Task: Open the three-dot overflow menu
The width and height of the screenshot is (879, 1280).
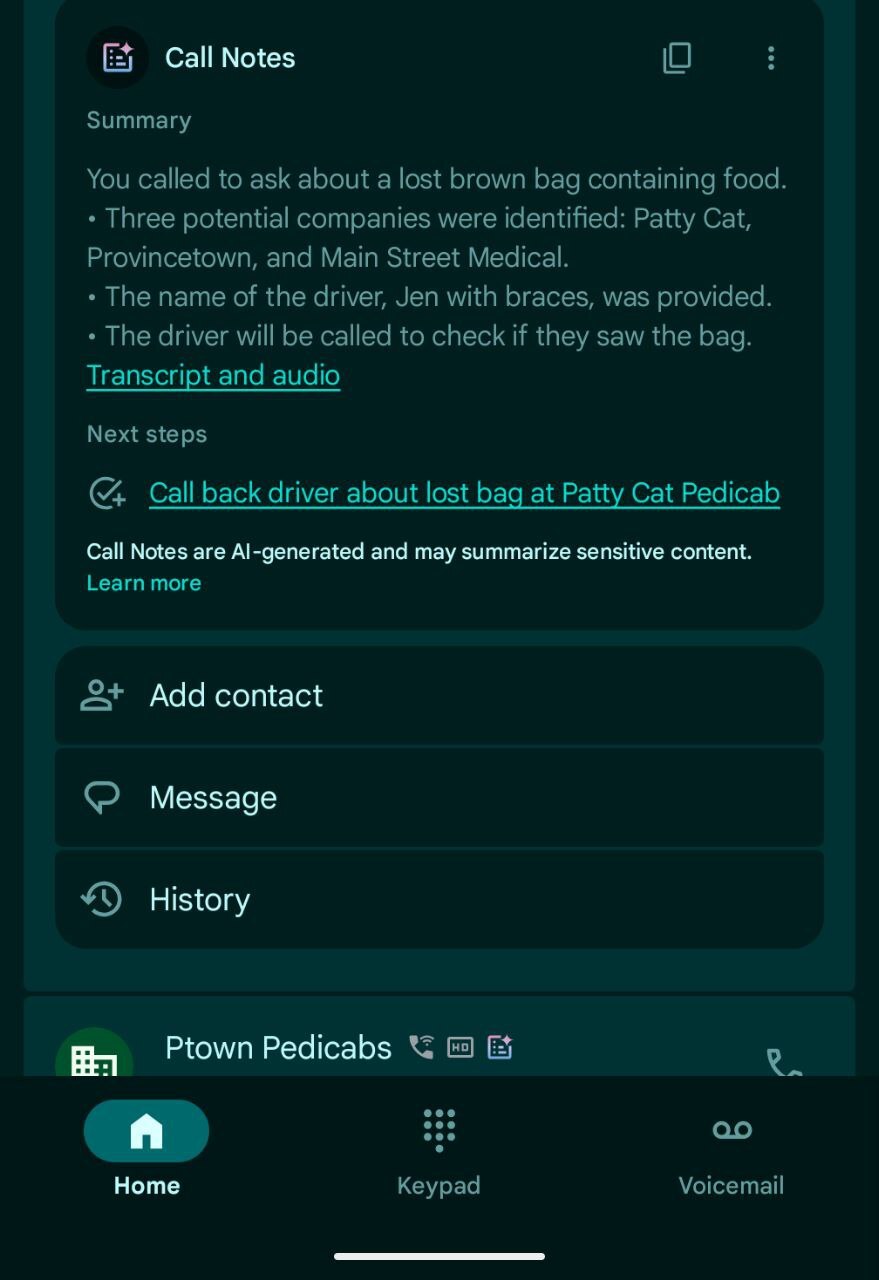Action: click(771, 58)
